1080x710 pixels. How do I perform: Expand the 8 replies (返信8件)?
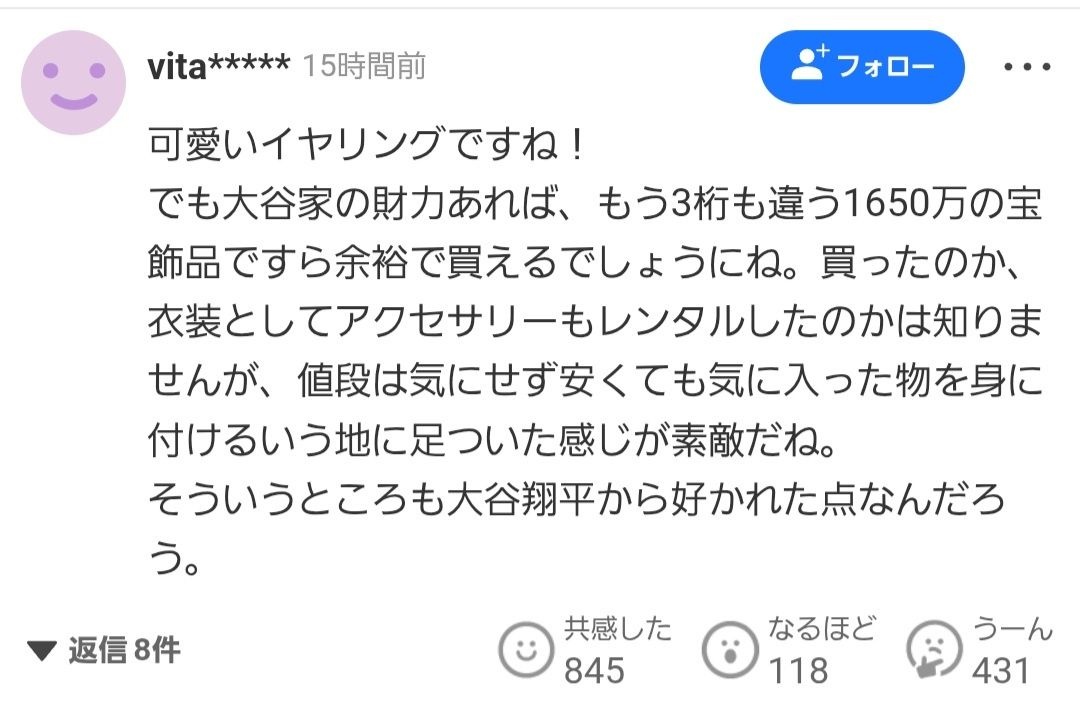[x=105, y=651]
